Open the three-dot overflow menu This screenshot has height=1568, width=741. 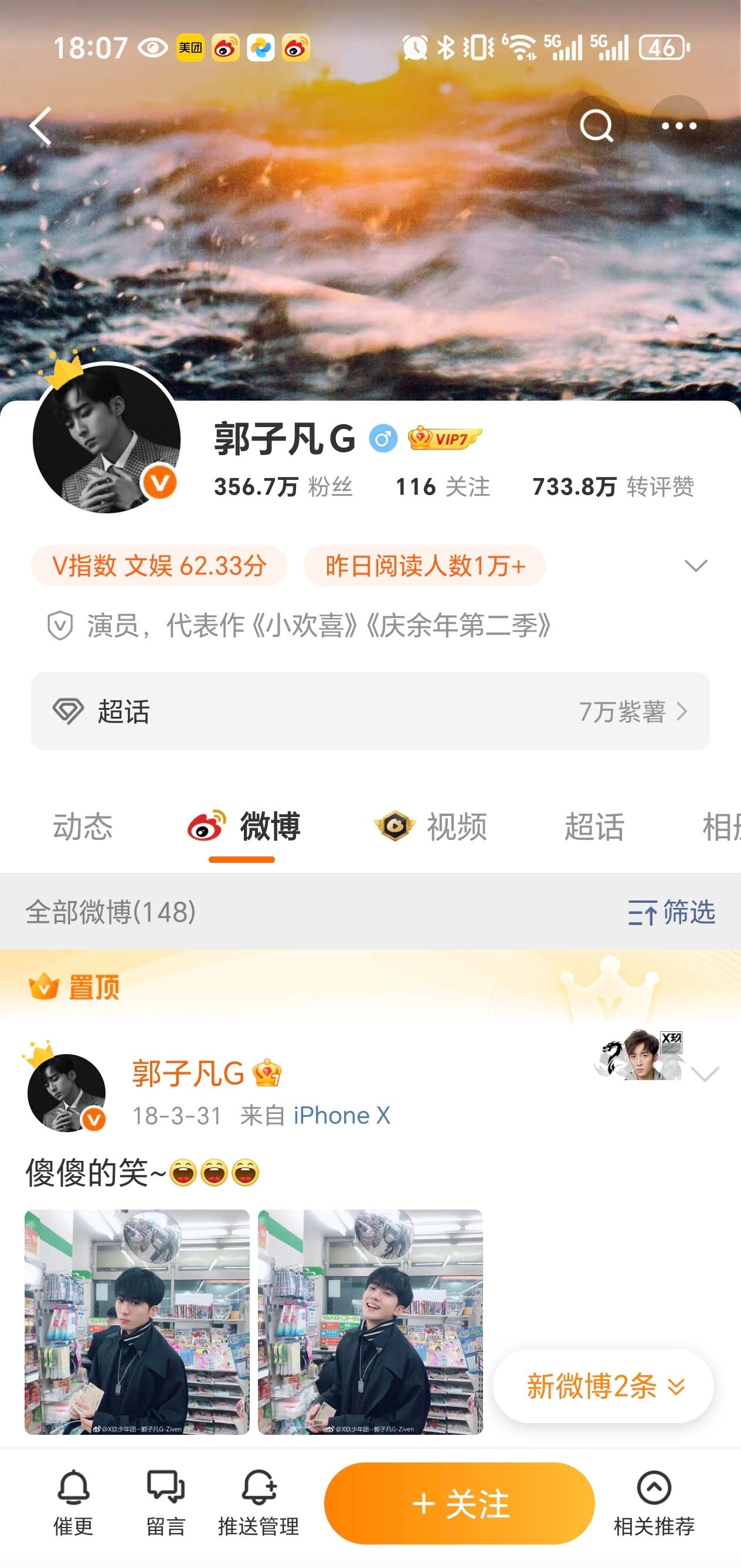pos(678,126)
